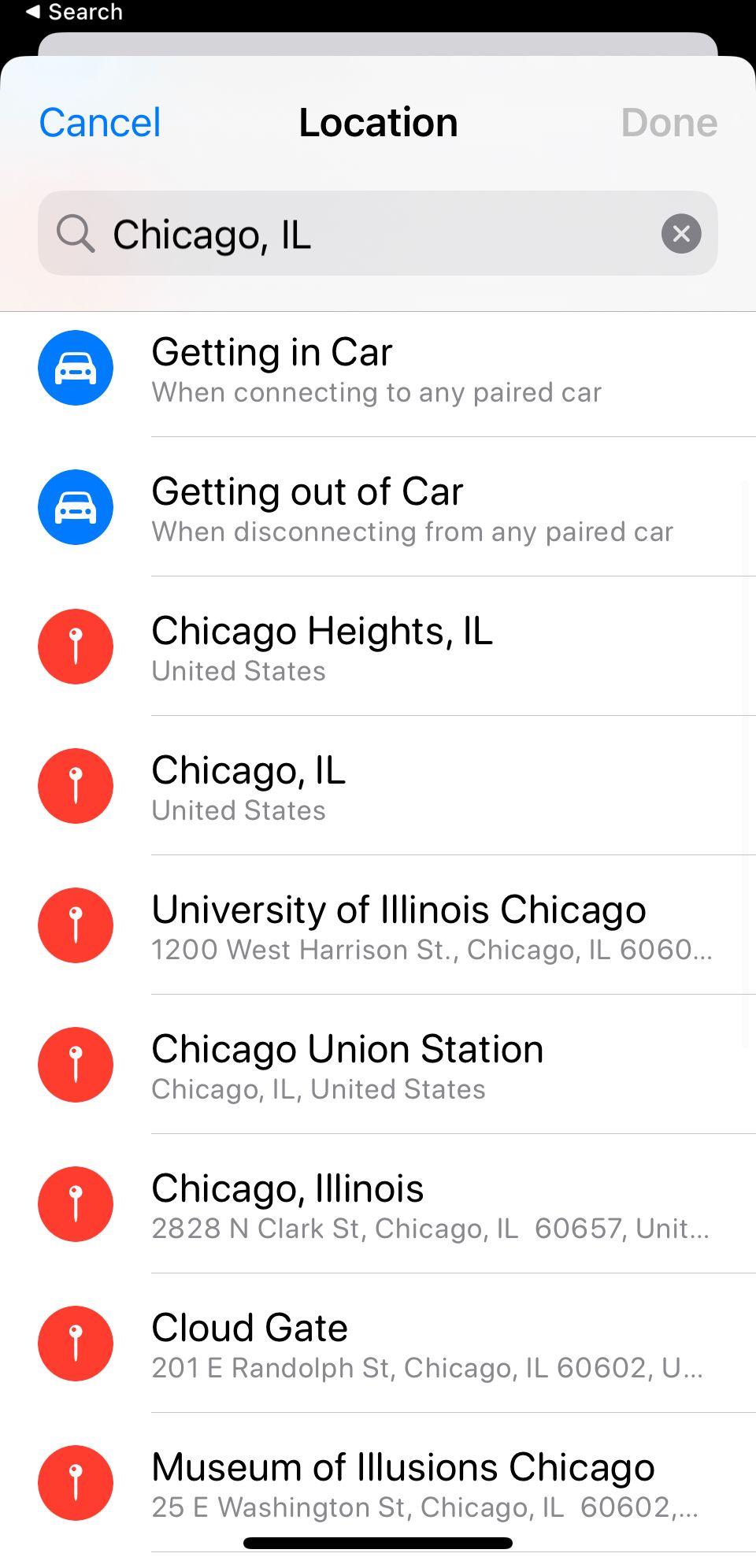Image resolution: width=756 pixels, height=1568 pixels.
Task: Cancel the location selection
Action: click(x=99, y=122)
